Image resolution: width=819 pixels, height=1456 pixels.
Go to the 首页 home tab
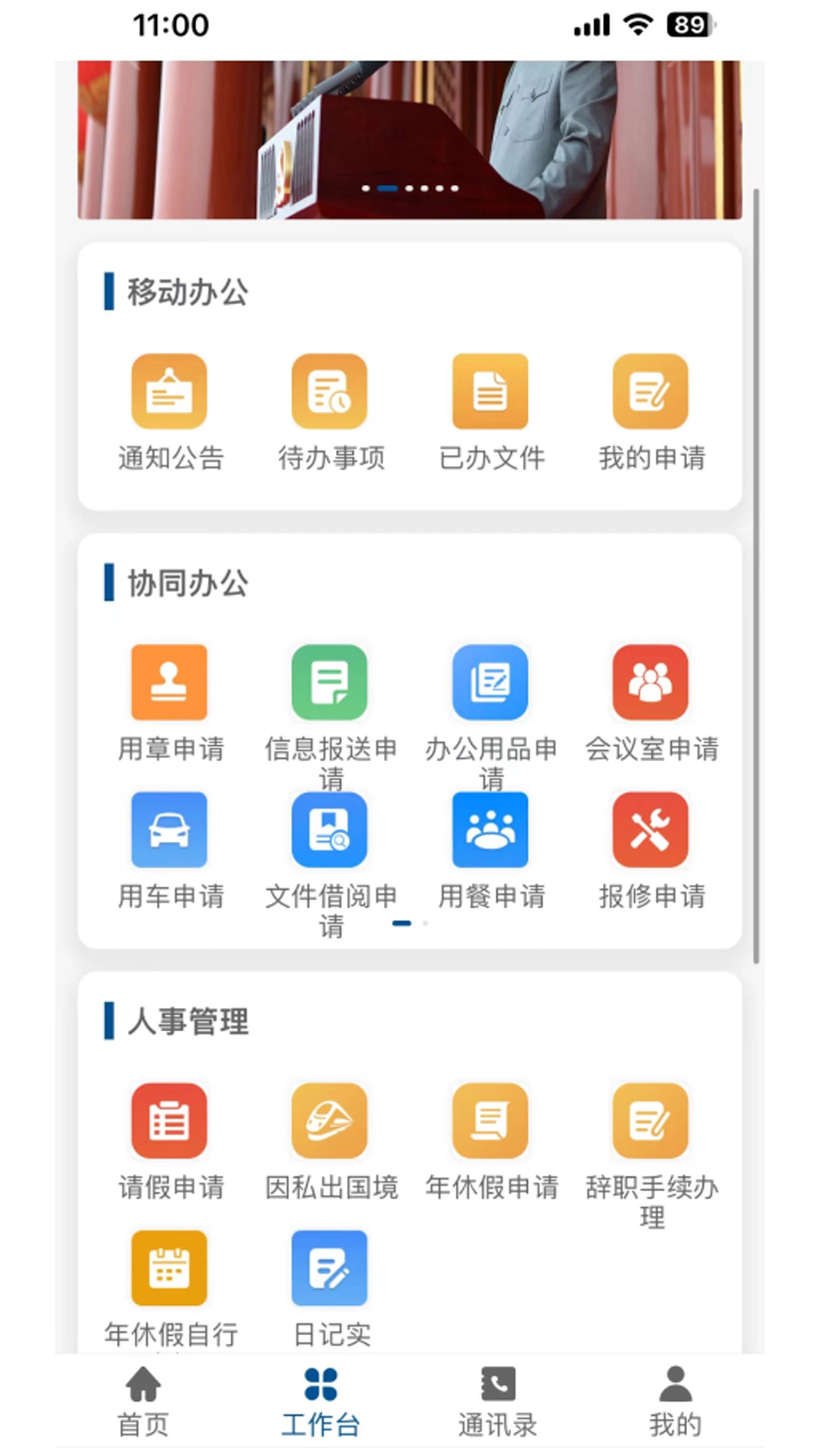click(143, 1401)
